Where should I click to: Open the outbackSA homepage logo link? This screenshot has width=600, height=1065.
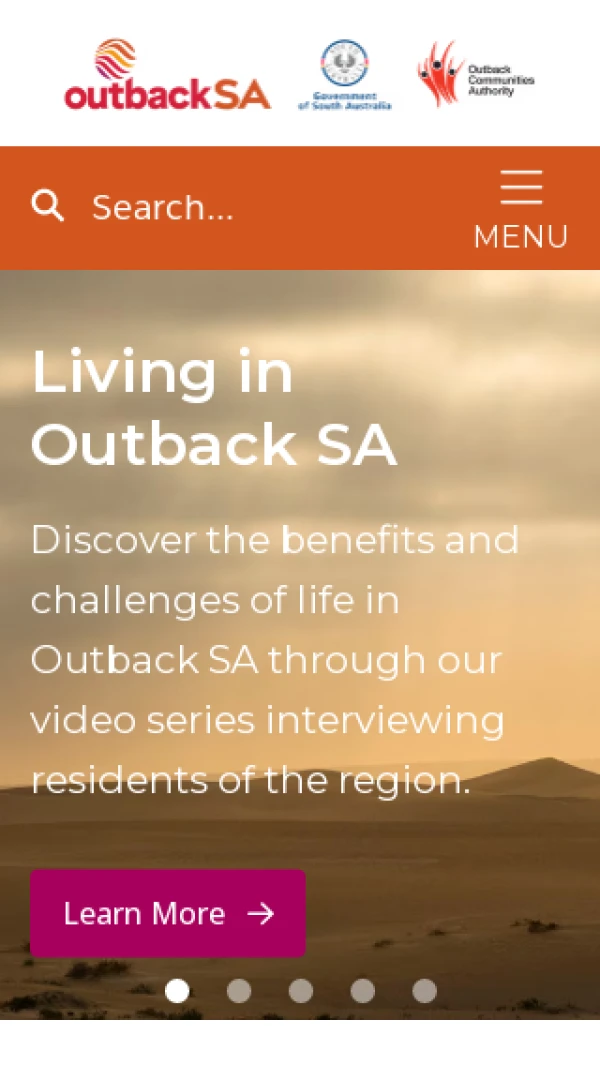click(167, 75)
